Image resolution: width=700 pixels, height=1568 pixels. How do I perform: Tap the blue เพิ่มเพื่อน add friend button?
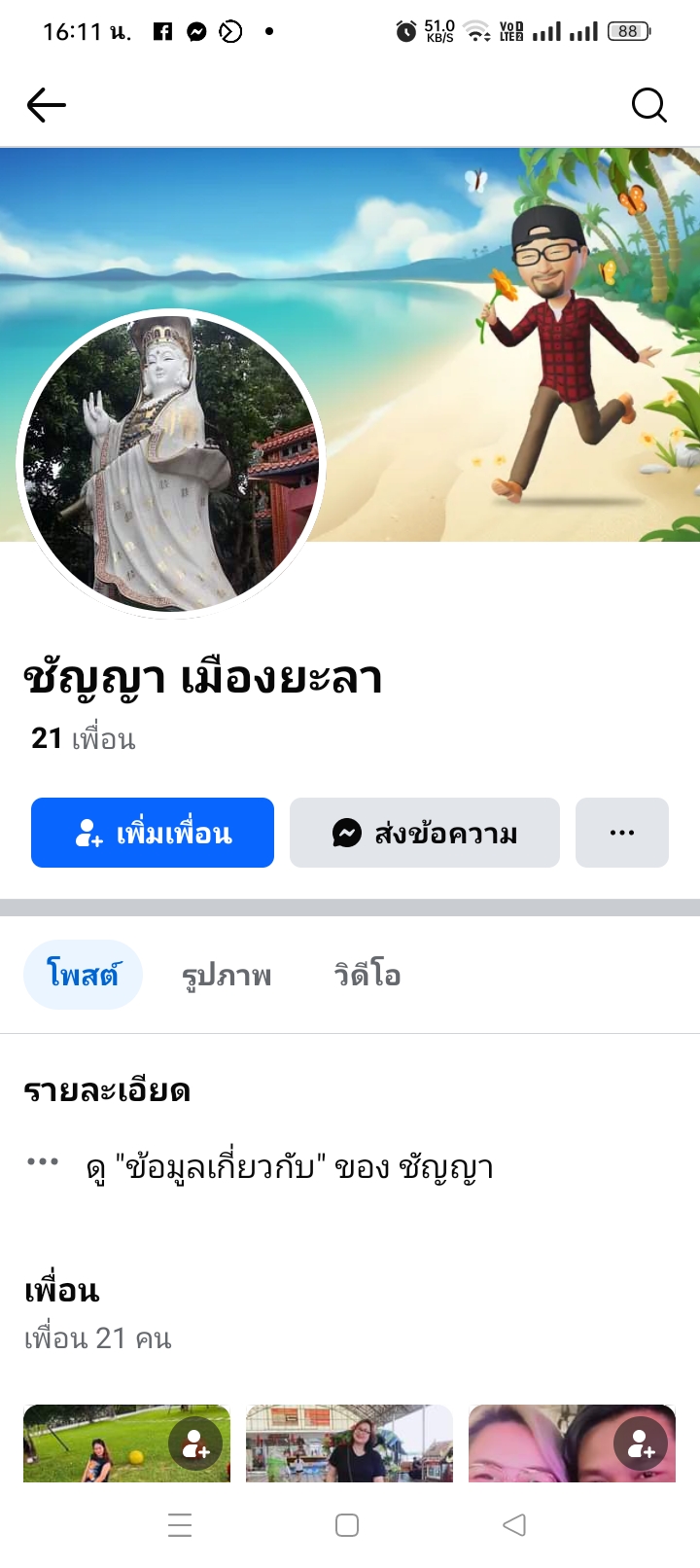[x=153, y=833]
